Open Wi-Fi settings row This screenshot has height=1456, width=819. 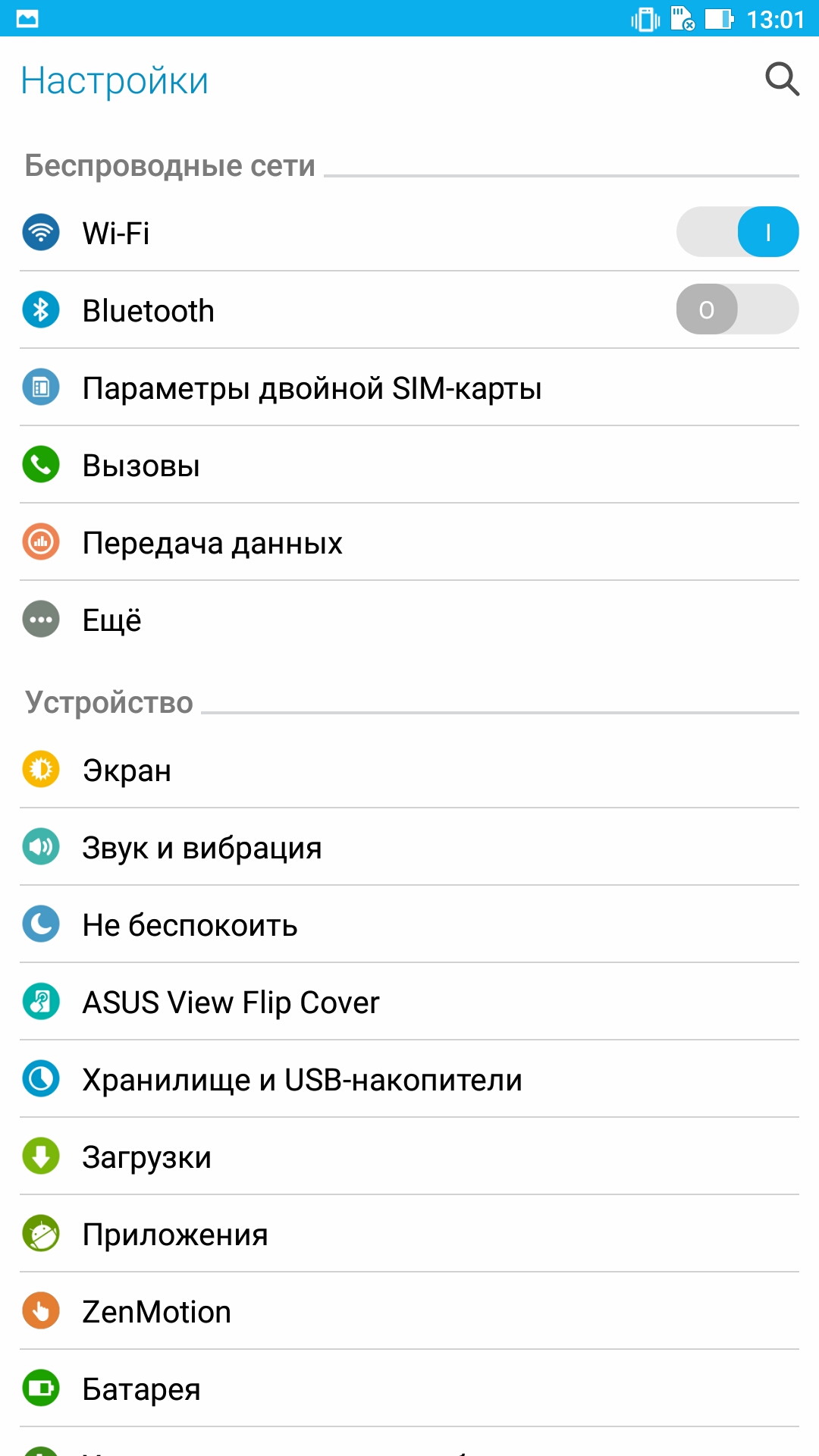pyautogui.click(x=409, y=233)
